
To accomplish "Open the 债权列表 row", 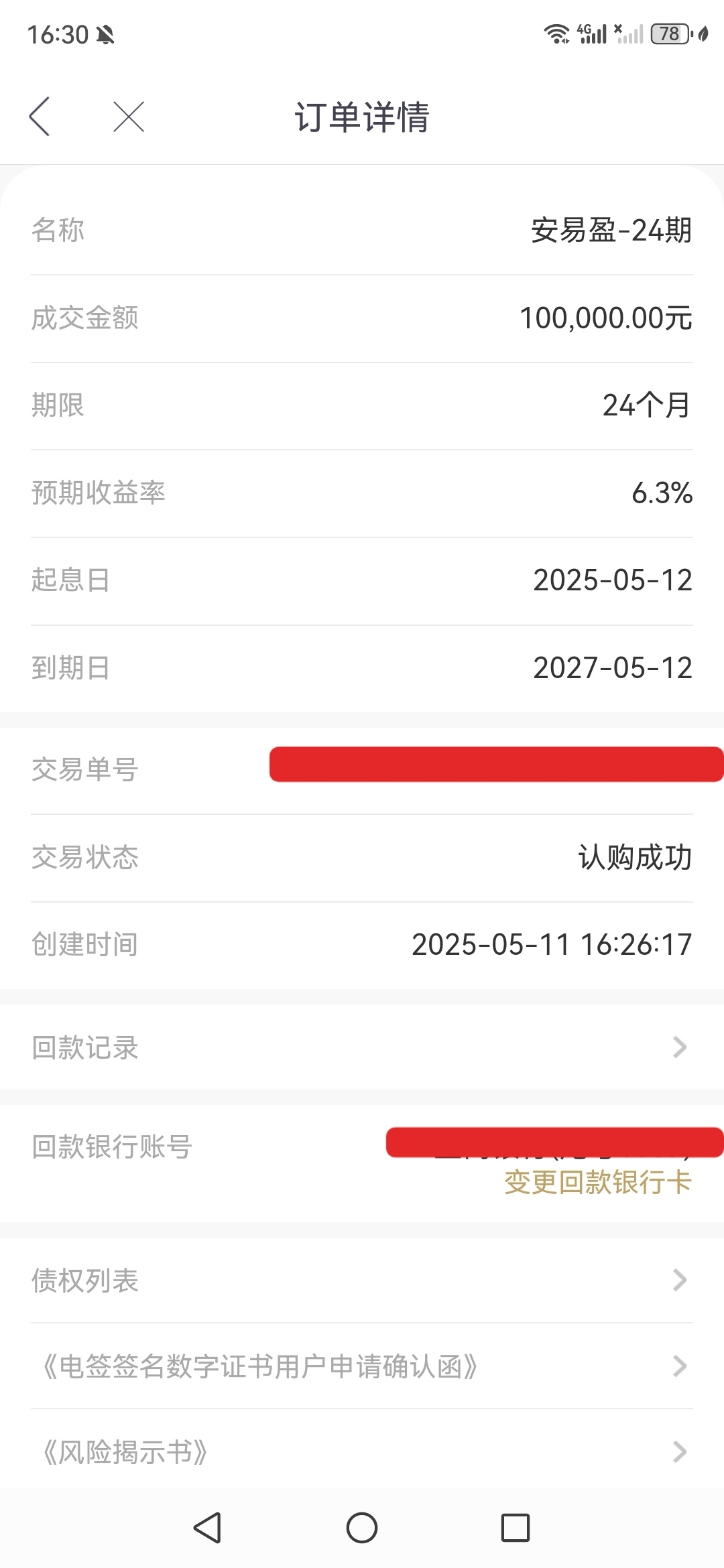I will click(362, 1280).
